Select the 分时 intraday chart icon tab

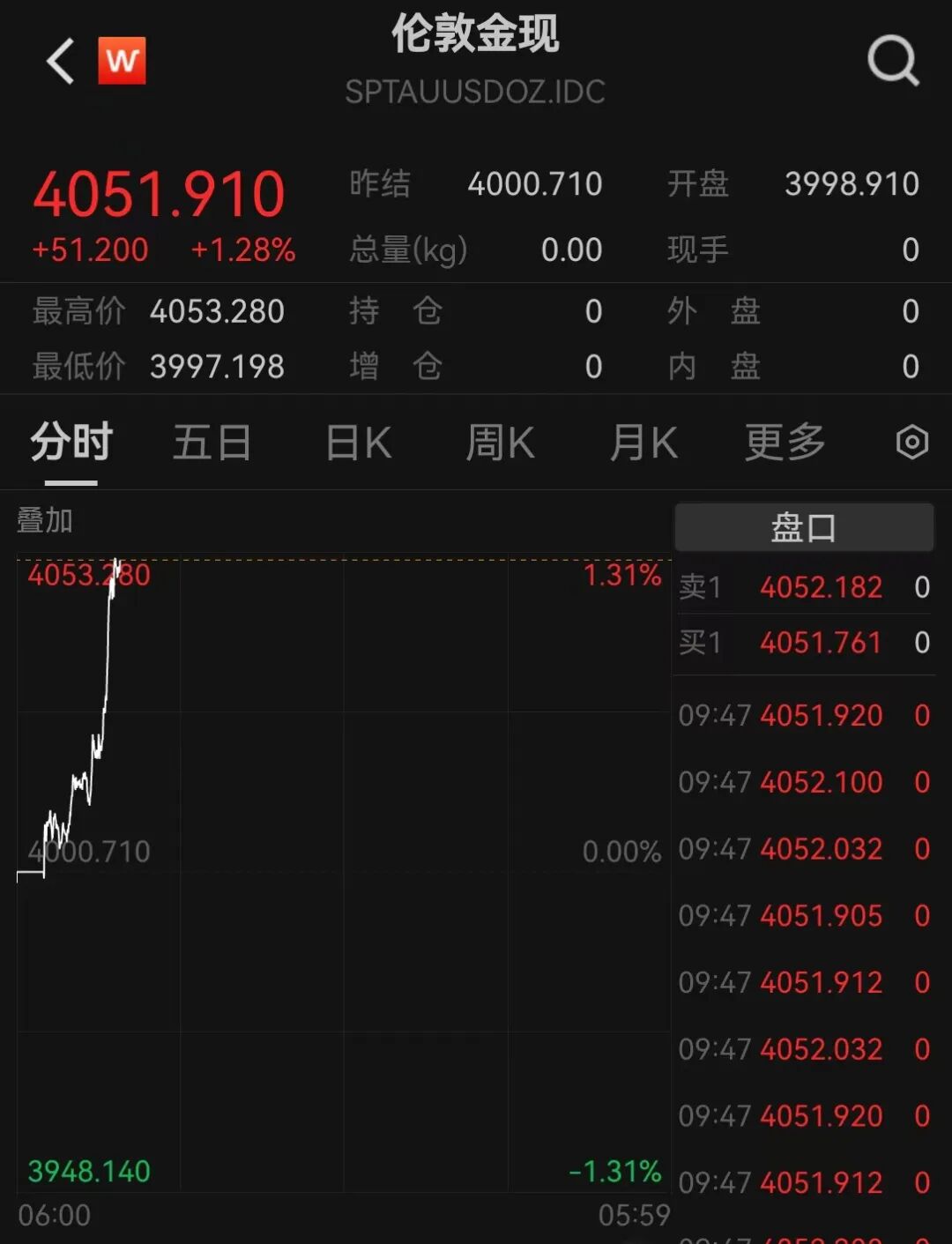click(69, 443)
